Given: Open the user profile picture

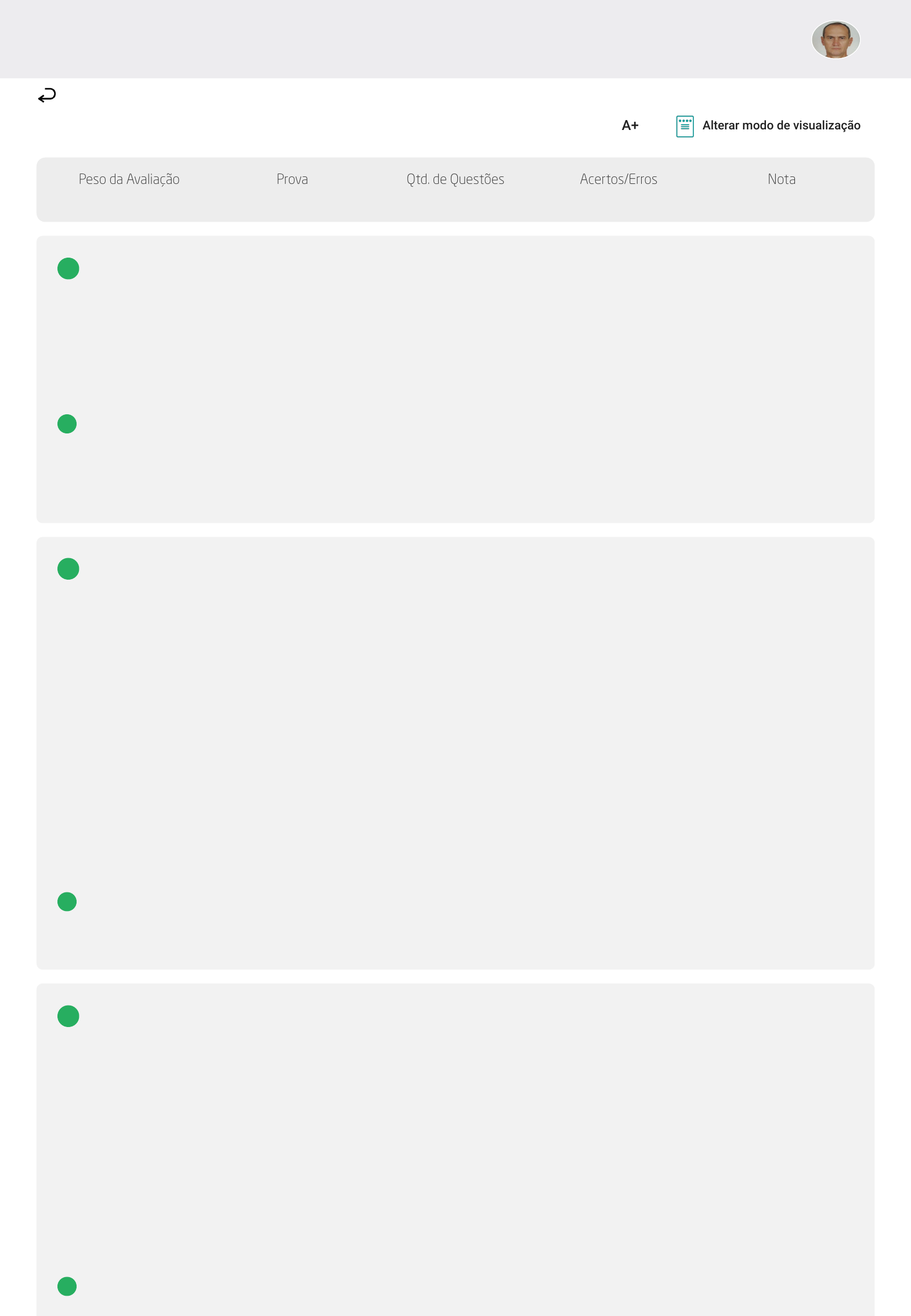Looking at the screenshot, I should click(835, 39).
